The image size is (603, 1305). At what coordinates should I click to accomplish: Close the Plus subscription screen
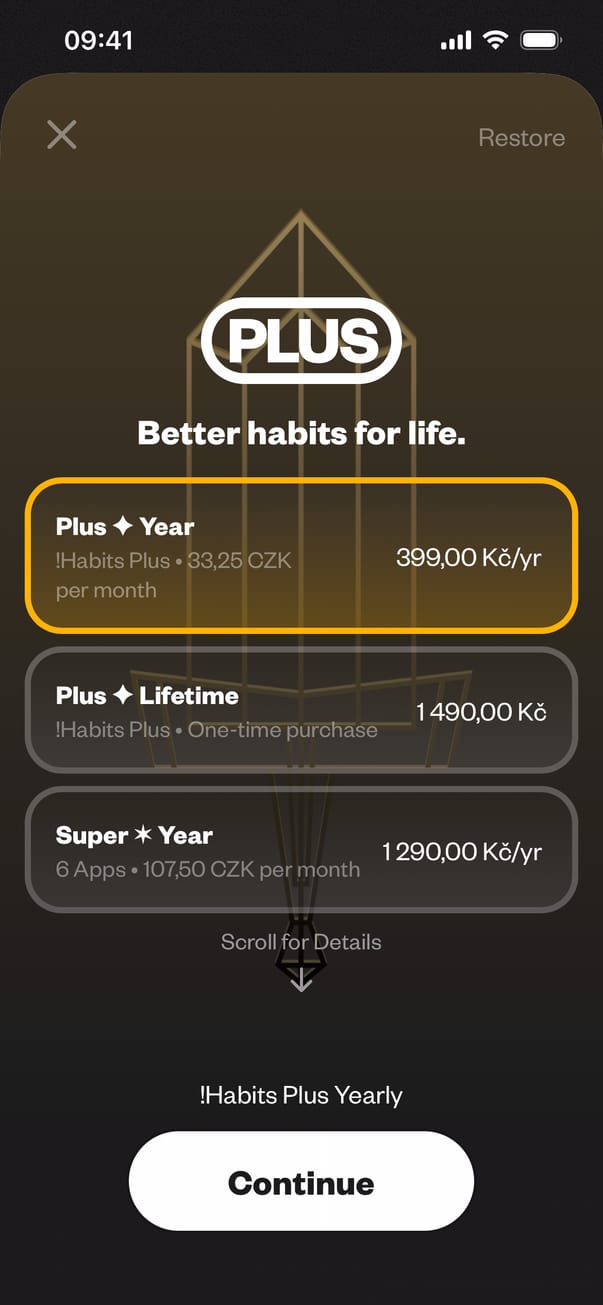point(62,135)
